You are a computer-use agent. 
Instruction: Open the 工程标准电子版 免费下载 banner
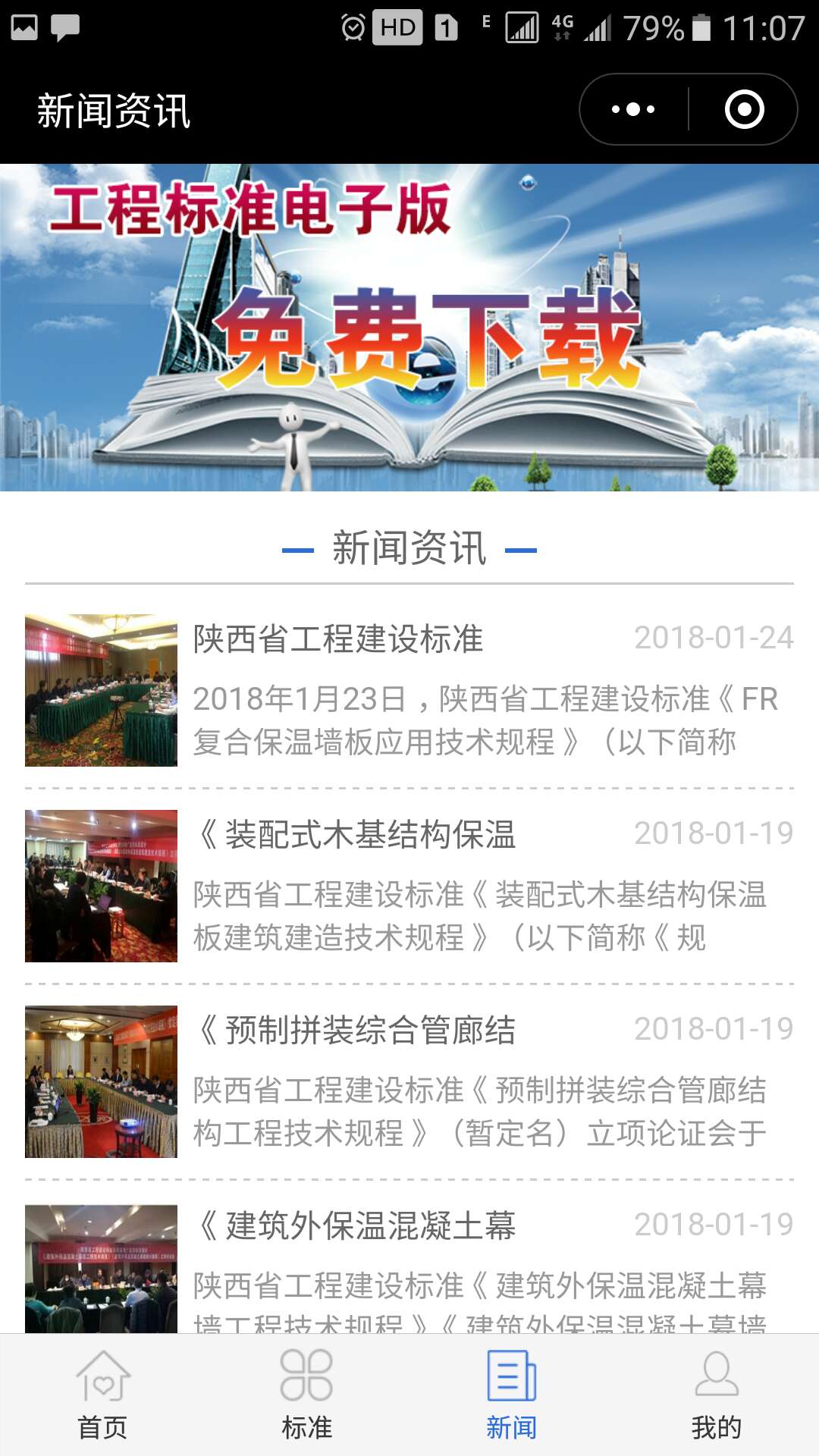tap(409, 328)
